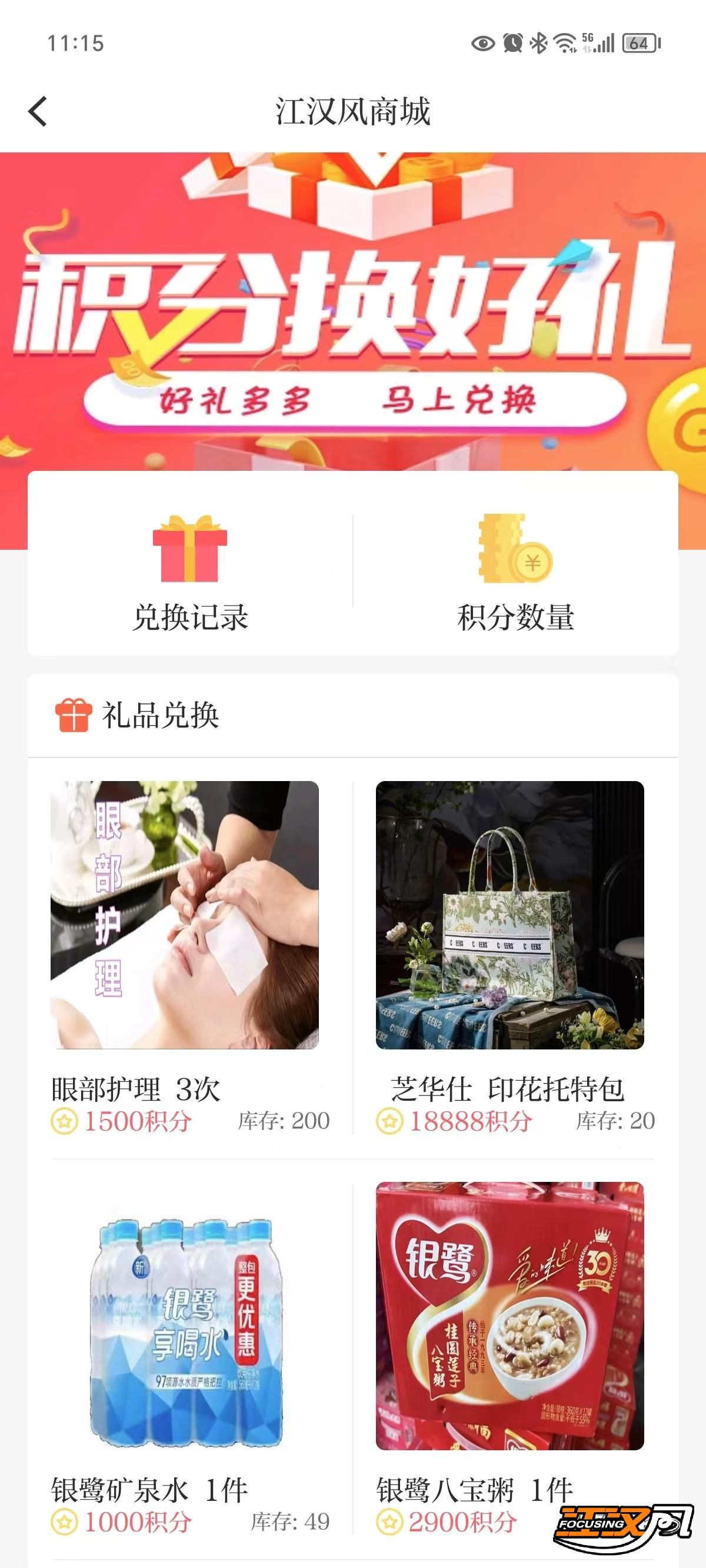Open the 积分换好礼 promotional banner
The height and width of the screenshot is (1568, 706).
tap(353, 311)
